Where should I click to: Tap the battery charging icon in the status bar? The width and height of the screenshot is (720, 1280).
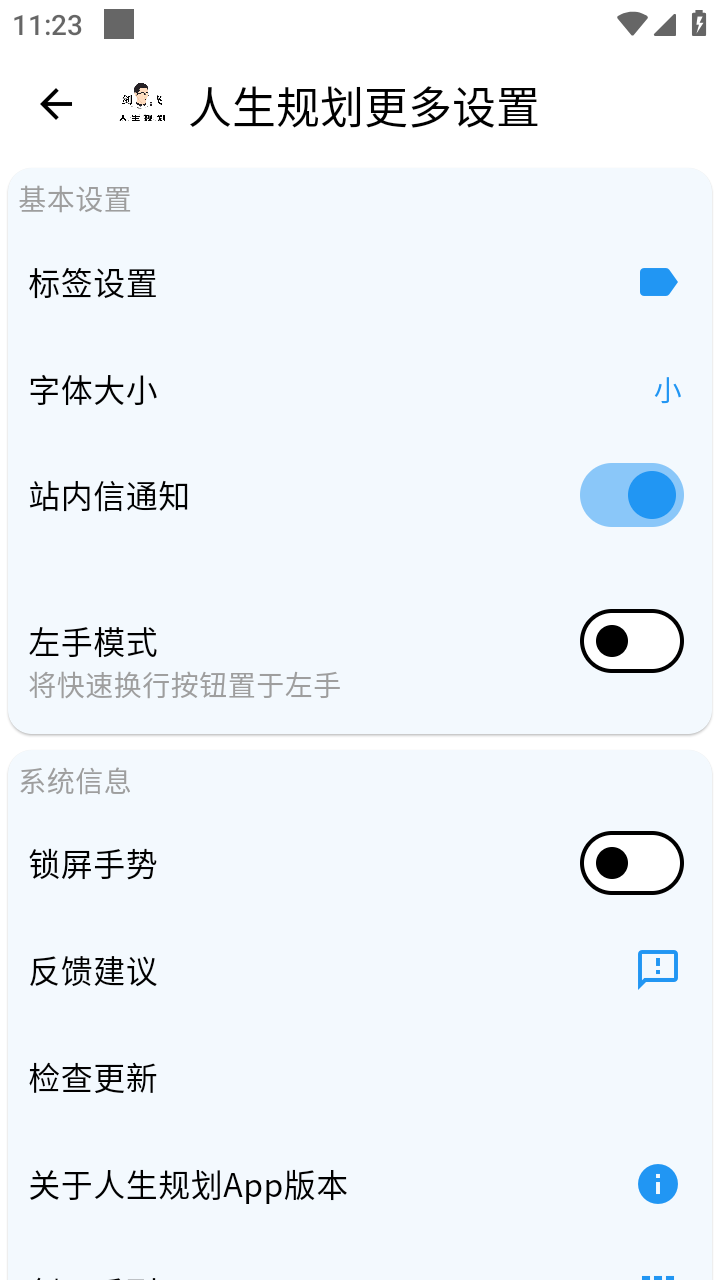(699, 24)
